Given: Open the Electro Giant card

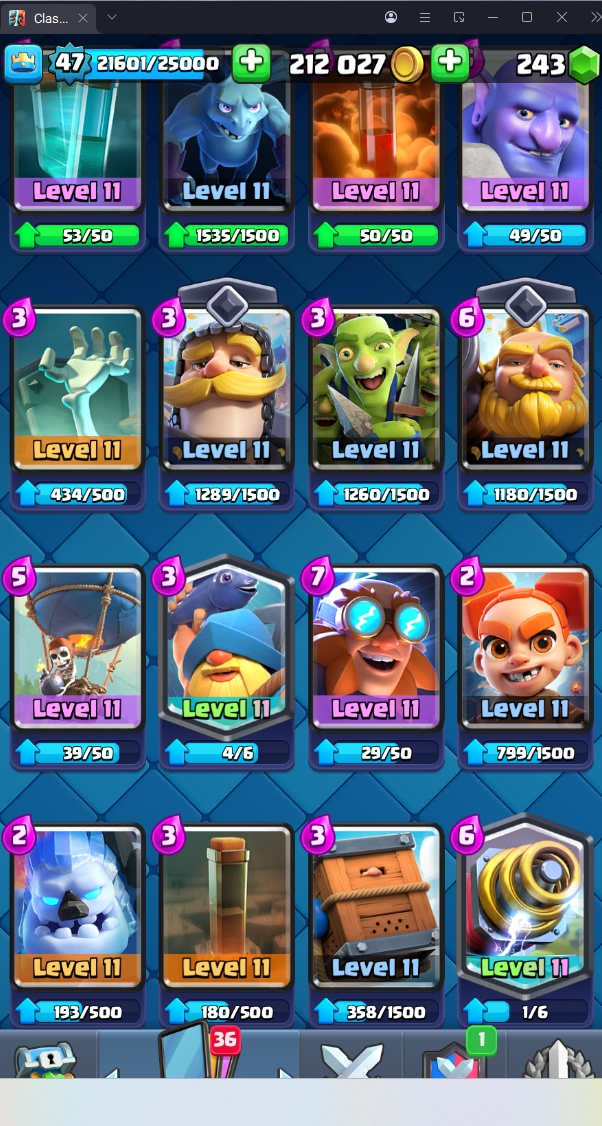Looking at the screenshot, I should 375,650.
